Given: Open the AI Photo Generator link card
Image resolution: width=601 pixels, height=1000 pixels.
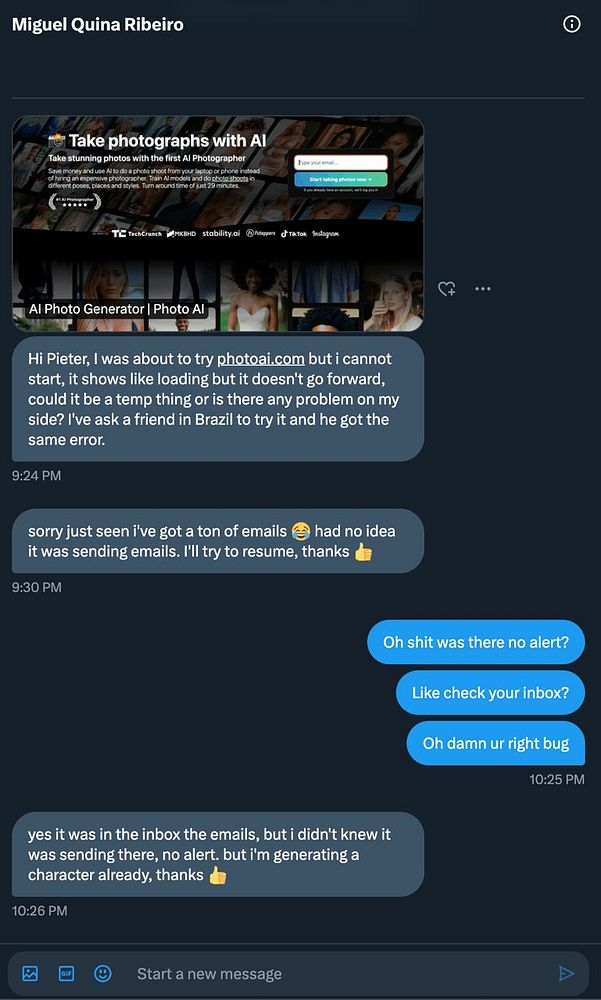Looking at the screenshot, I should 218,223.
